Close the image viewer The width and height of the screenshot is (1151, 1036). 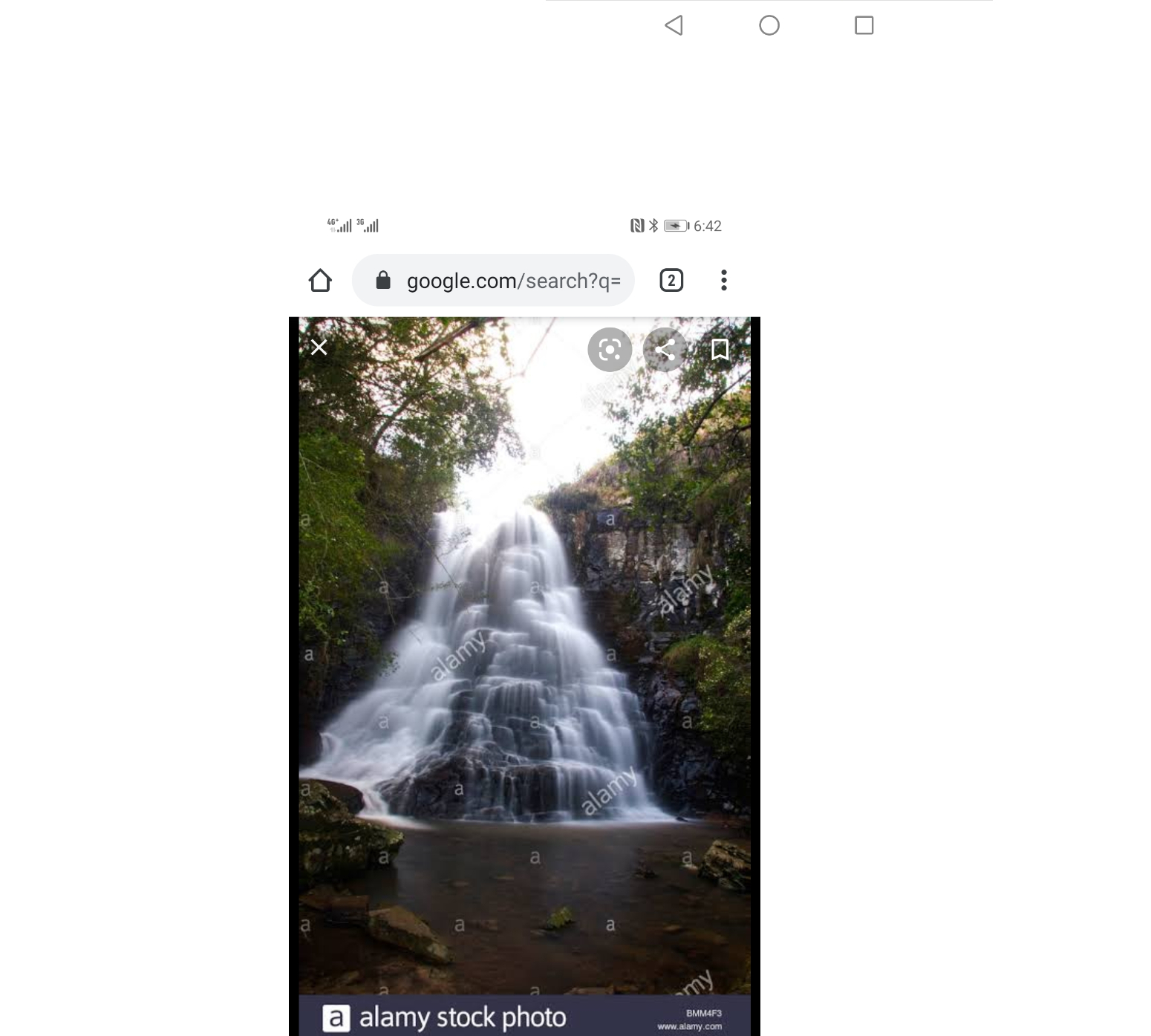(x=319, y=348)
